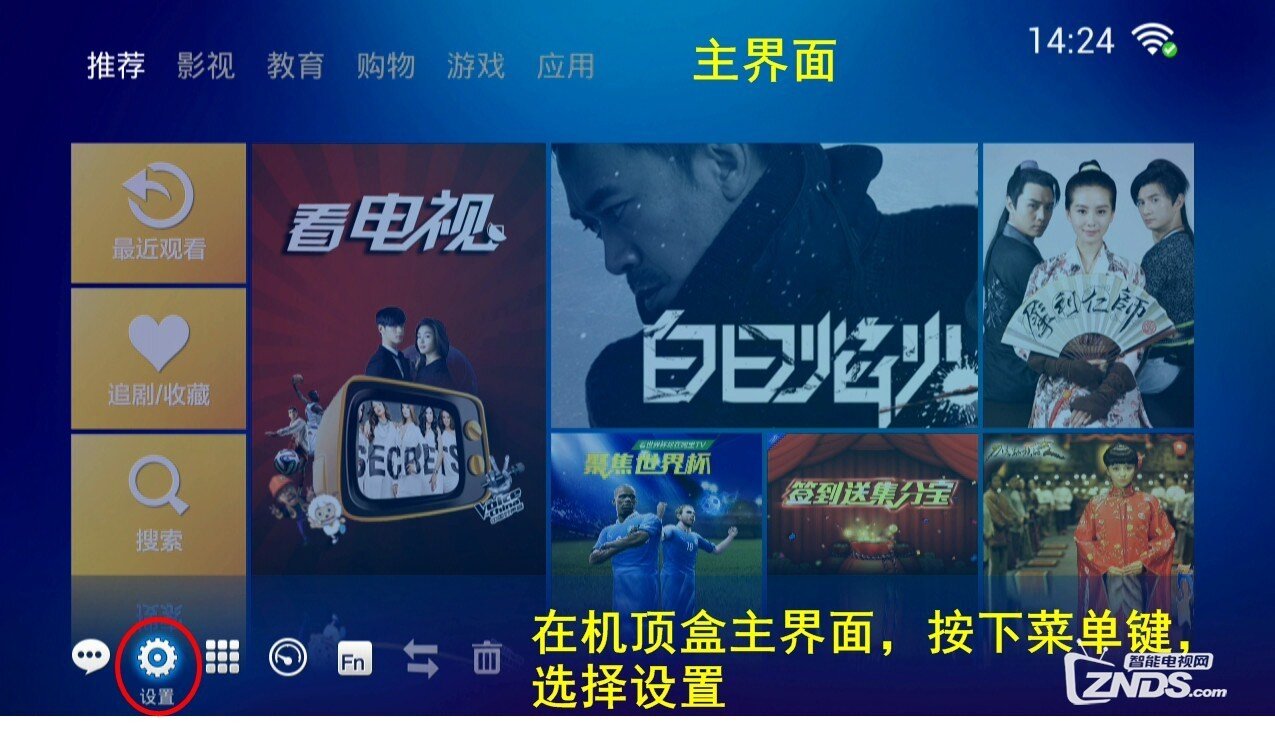
Task: Open the 看电视 live TV card
Action: [x=398, y=358]
